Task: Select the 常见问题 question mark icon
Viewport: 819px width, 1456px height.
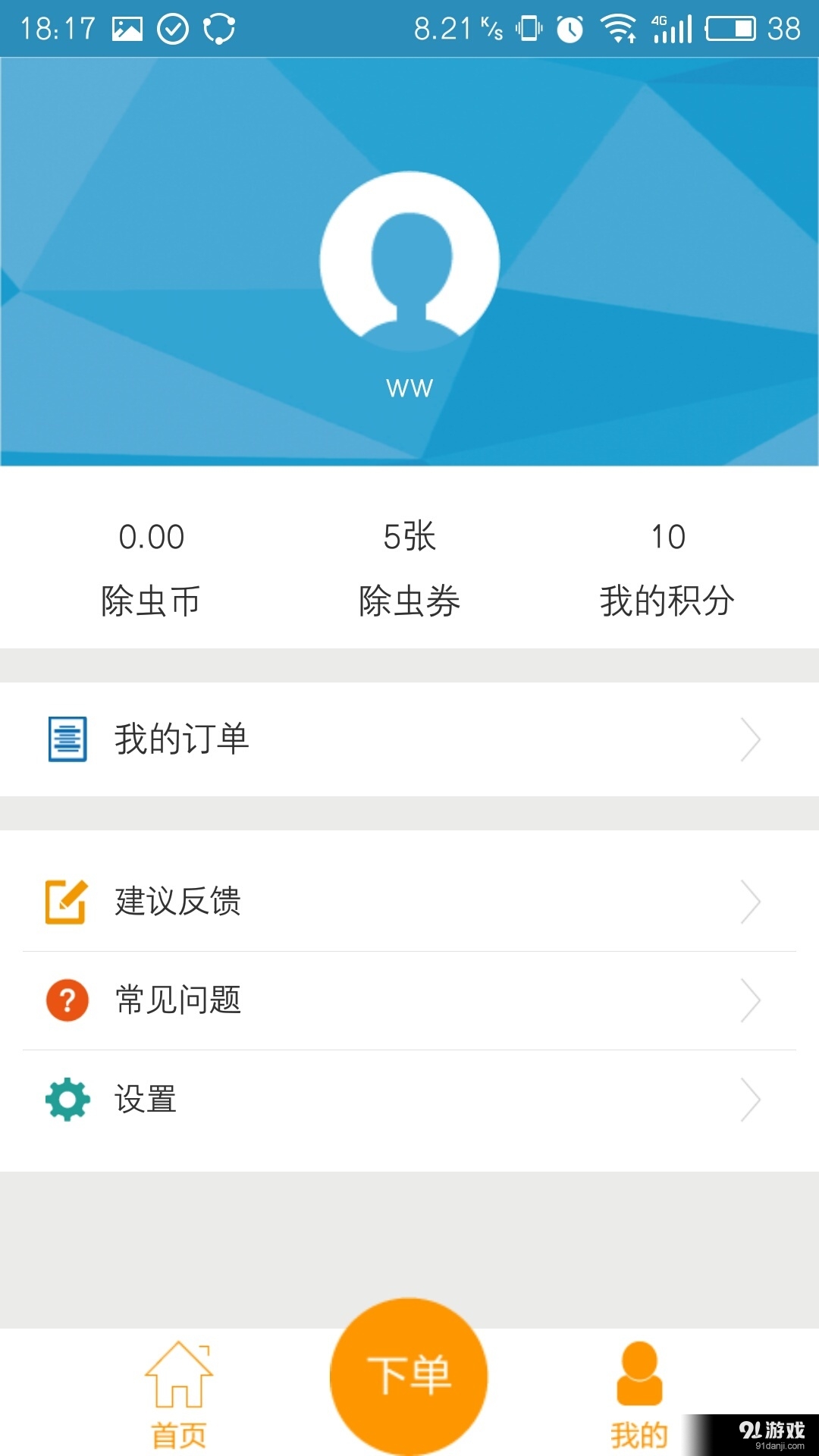Action: (67, 999)
